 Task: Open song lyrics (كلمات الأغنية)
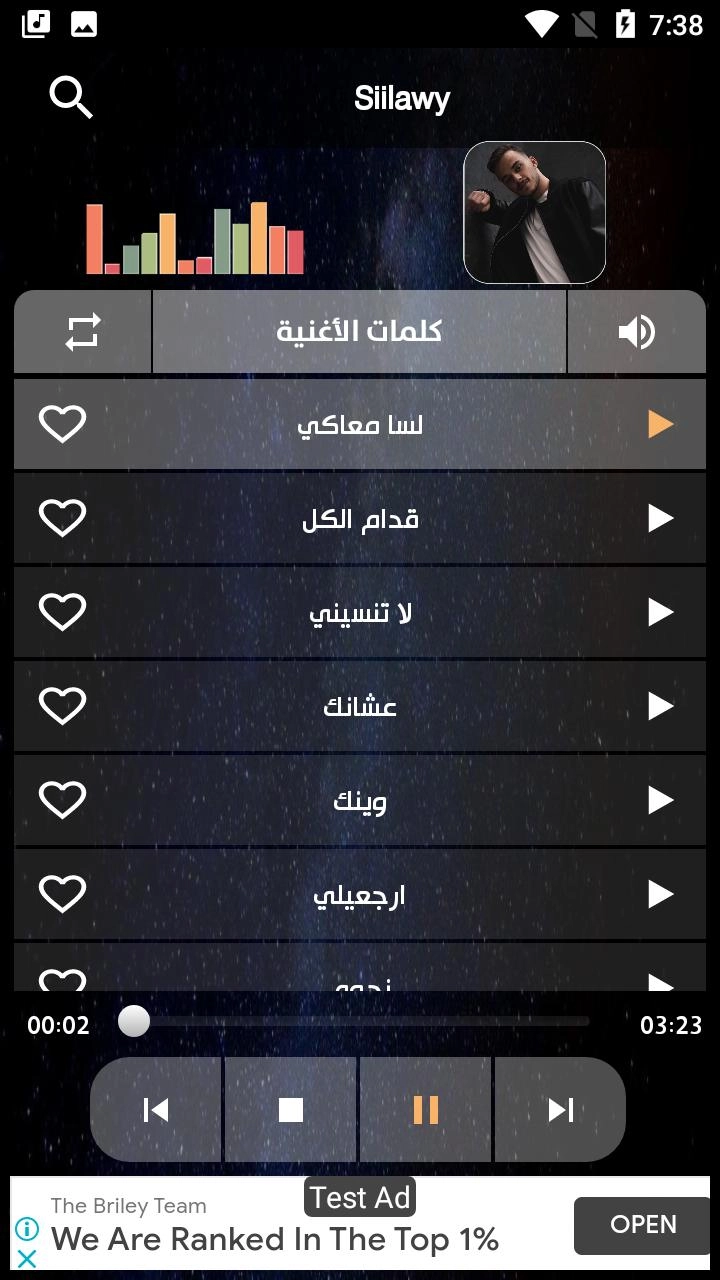359,332
